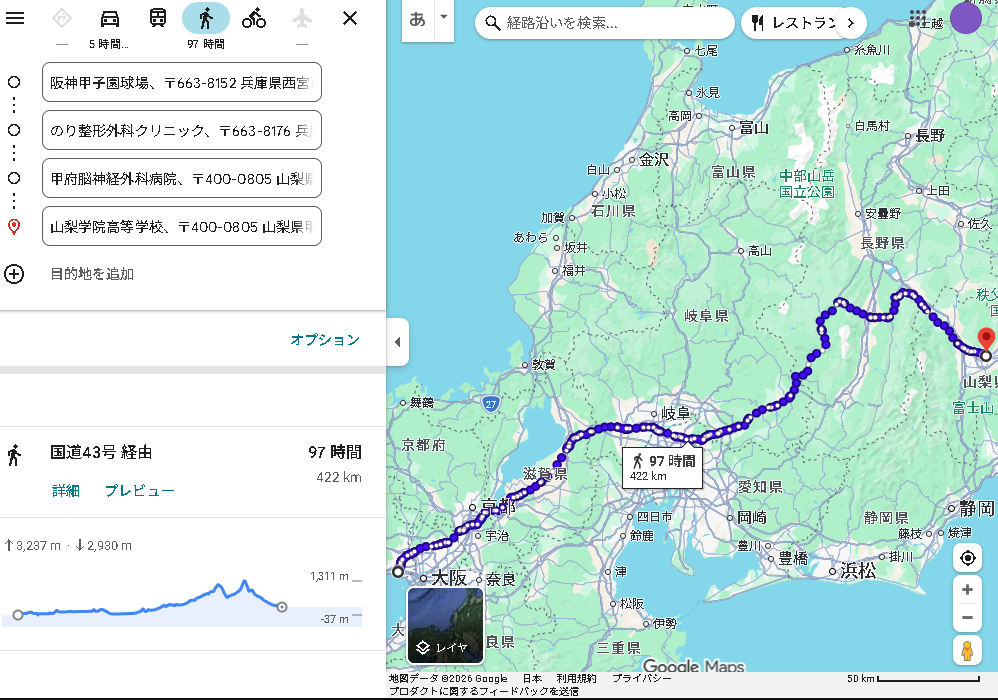
Task: Open 詳細 for the 国道43号 route
Action: 66,491
